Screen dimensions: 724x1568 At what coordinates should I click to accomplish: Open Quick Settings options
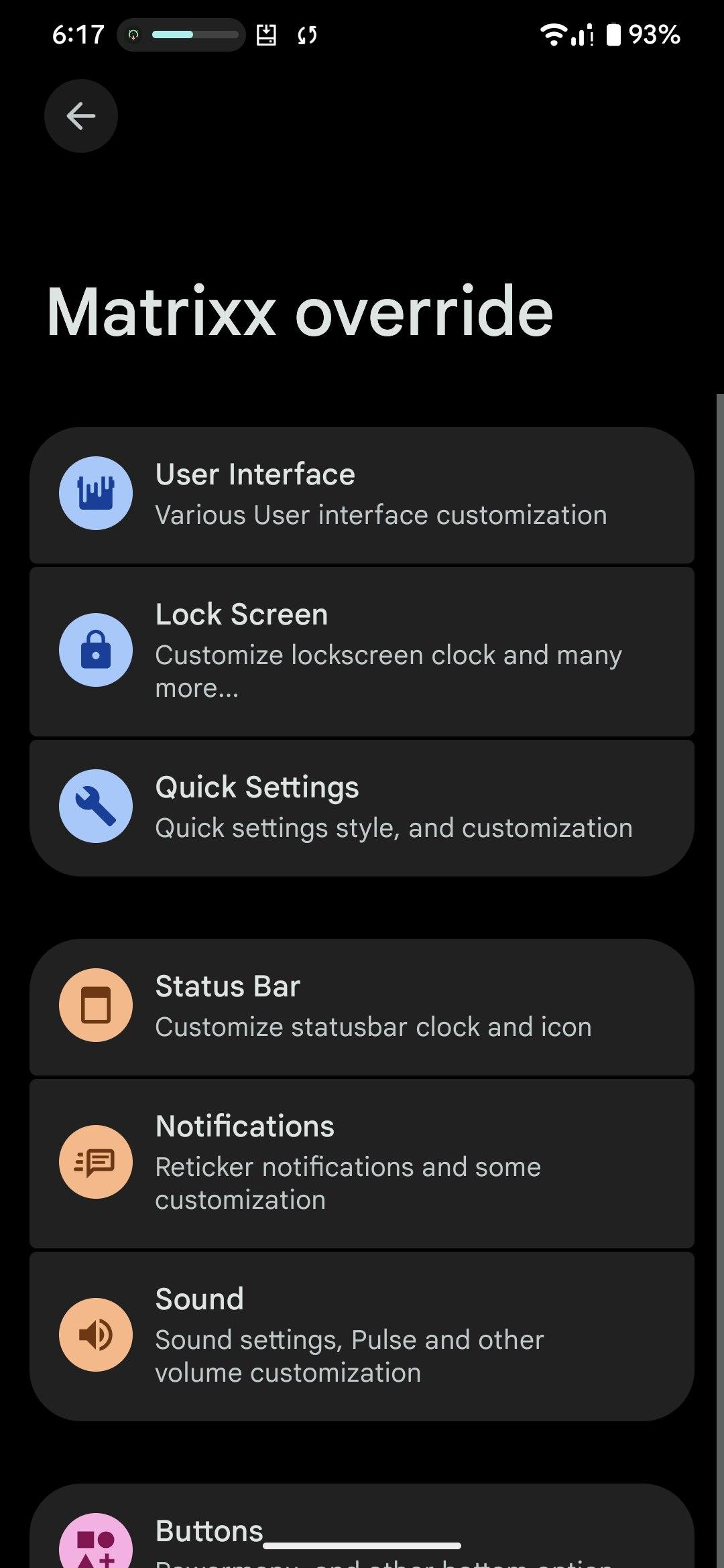(362, 807)
